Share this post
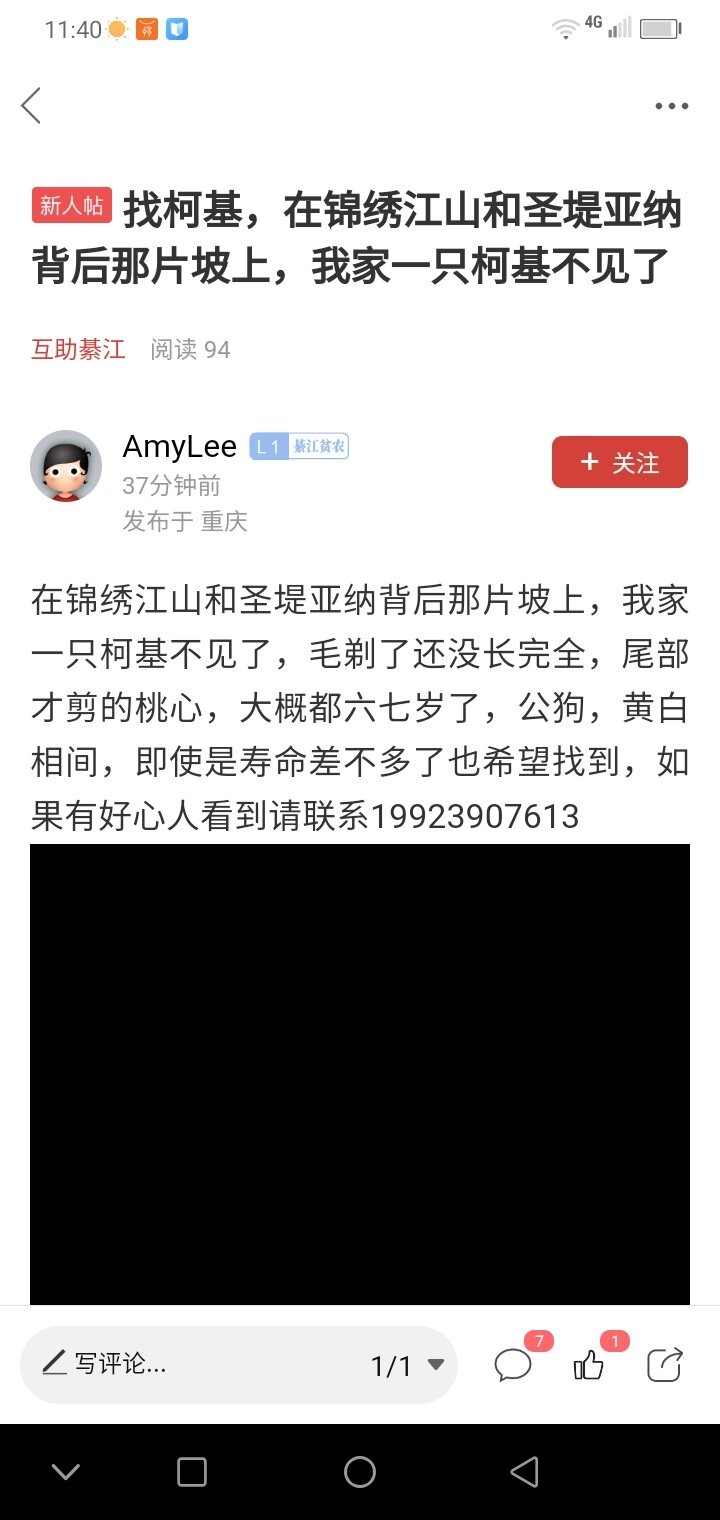 click(x=664, y=1364)
